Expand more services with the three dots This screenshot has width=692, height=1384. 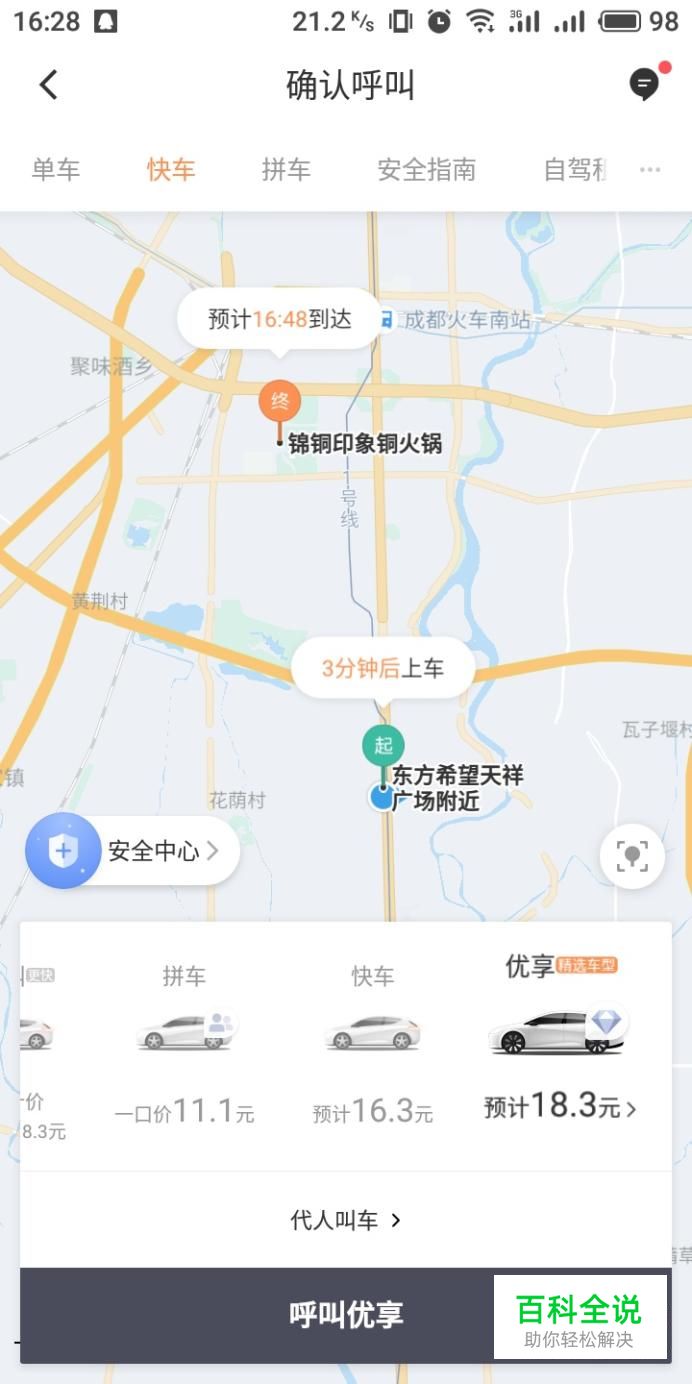click(x=650, y=170)
